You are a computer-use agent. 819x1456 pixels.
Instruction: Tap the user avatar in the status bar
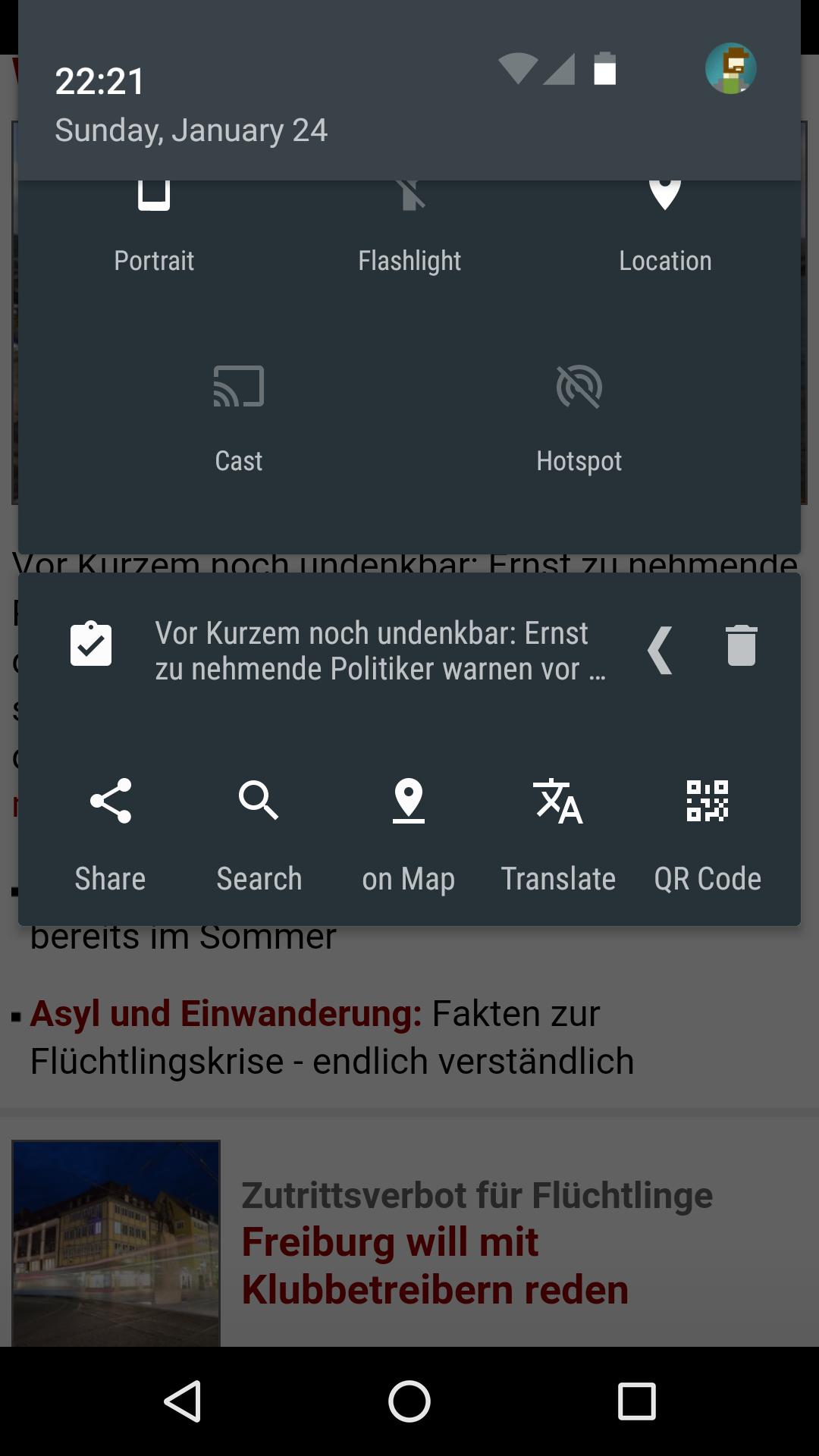pyautogui.click(x=730, y=68)
